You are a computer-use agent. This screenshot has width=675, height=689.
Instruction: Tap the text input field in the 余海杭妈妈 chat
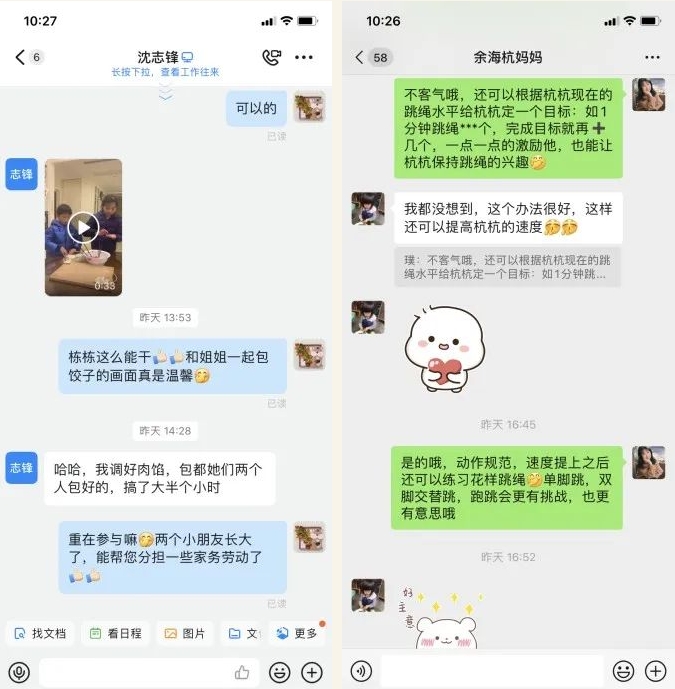pos(490,671)
